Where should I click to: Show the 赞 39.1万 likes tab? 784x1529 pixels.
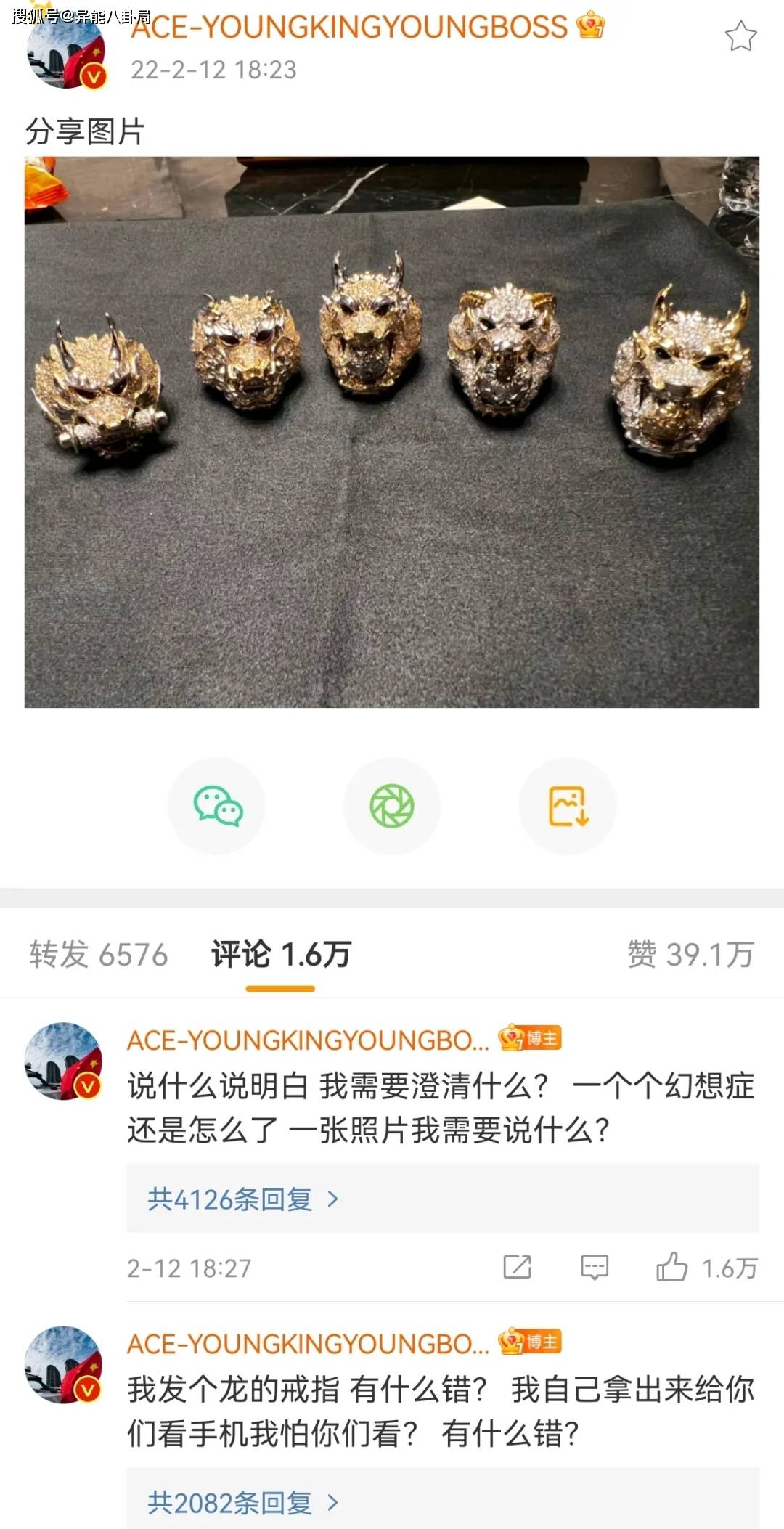[x=690, y=955]
